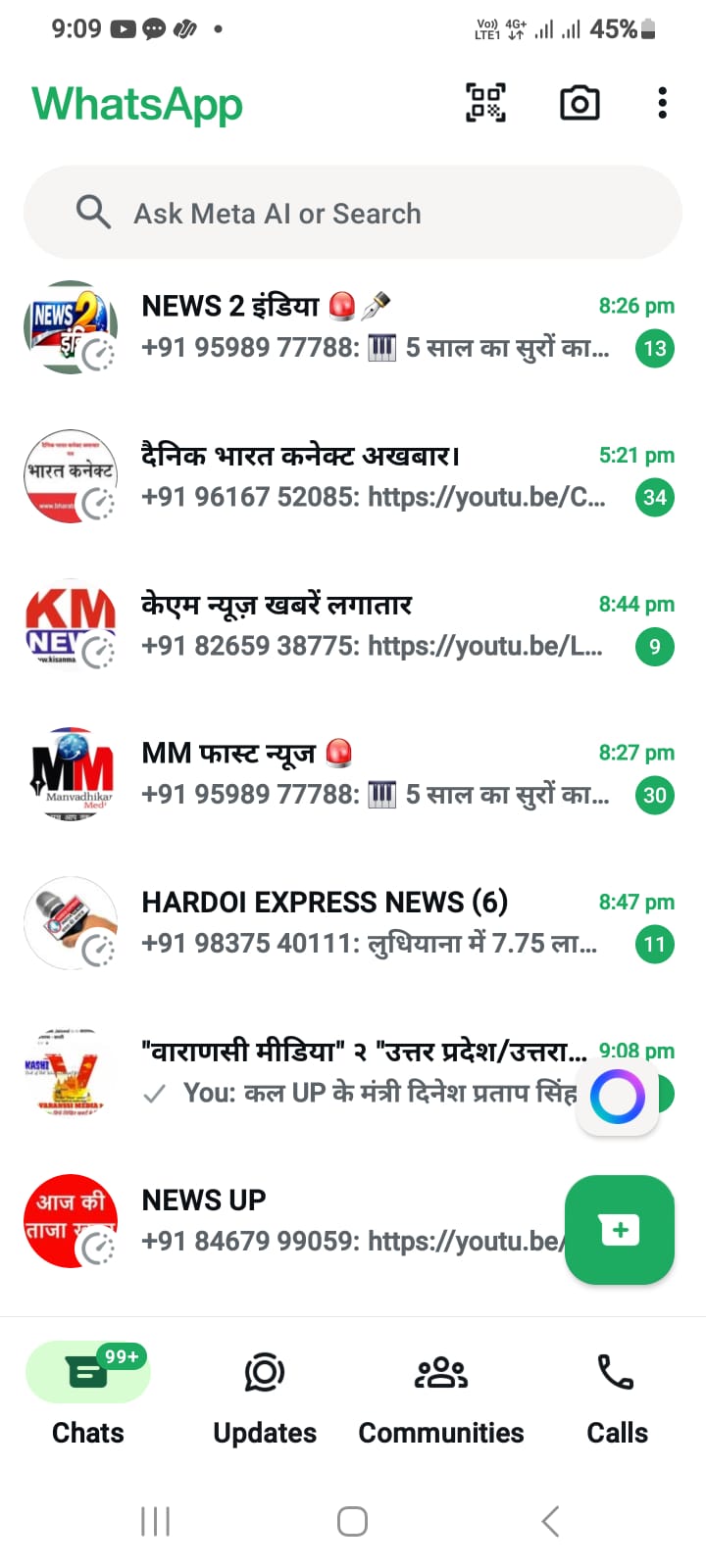Launch Meta AI from the floating circle
The image size is (706, 1568).
(x=618, y=1097)
